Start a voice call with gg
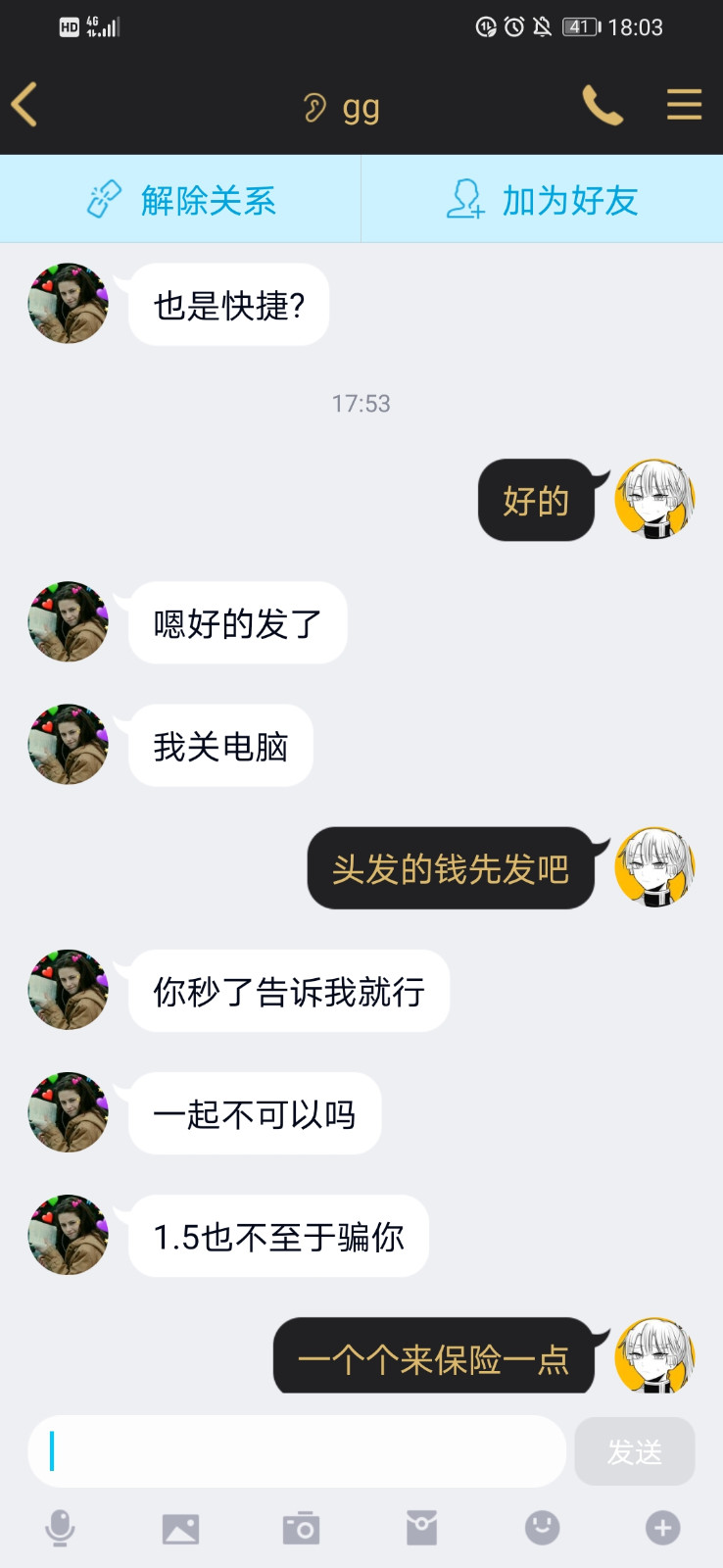The image size is (723, 1568). point(602,104)
